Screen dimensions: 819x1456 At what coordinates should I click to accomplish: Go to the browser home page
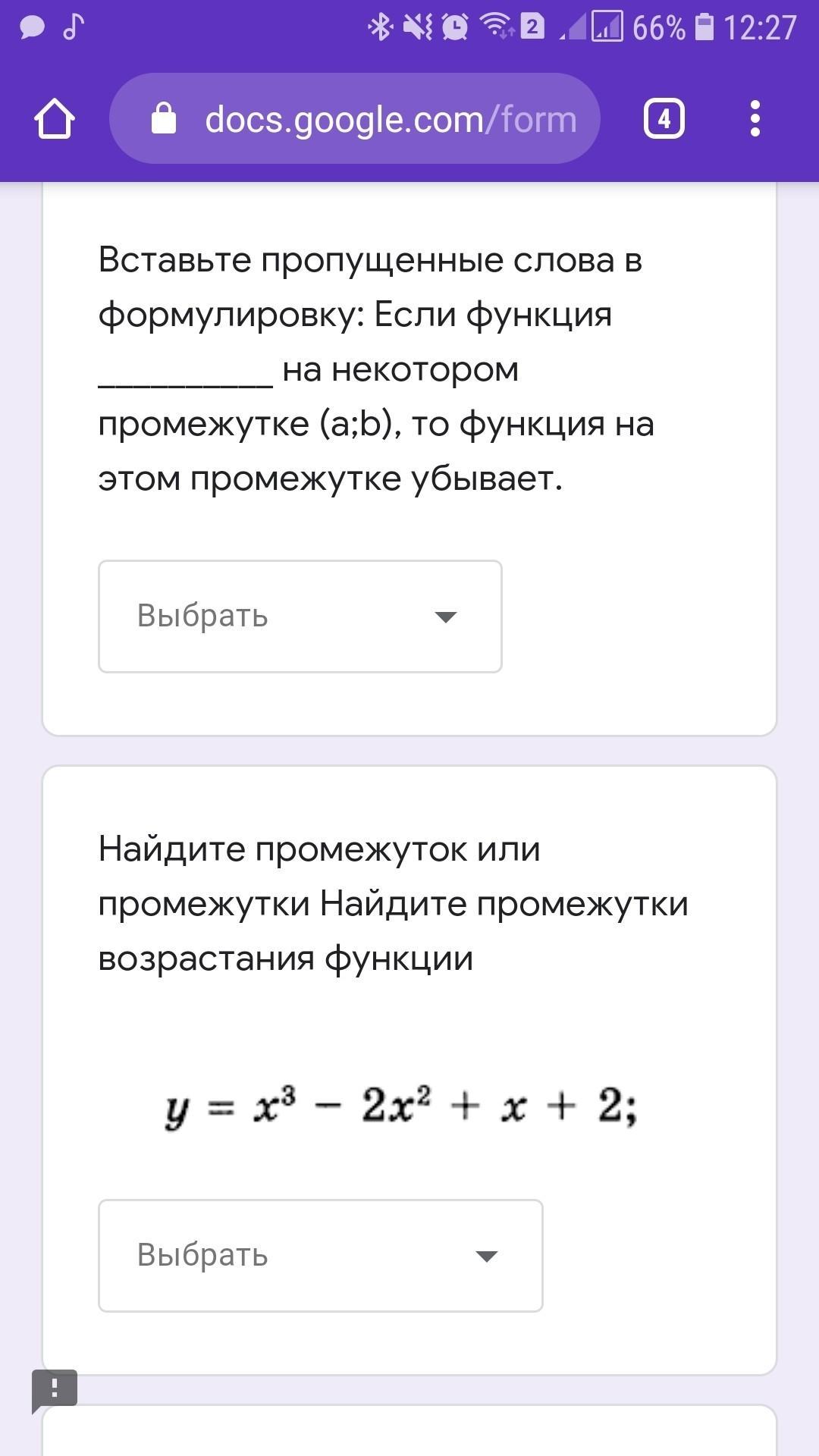pyautogui.click(x=55, y=119)
